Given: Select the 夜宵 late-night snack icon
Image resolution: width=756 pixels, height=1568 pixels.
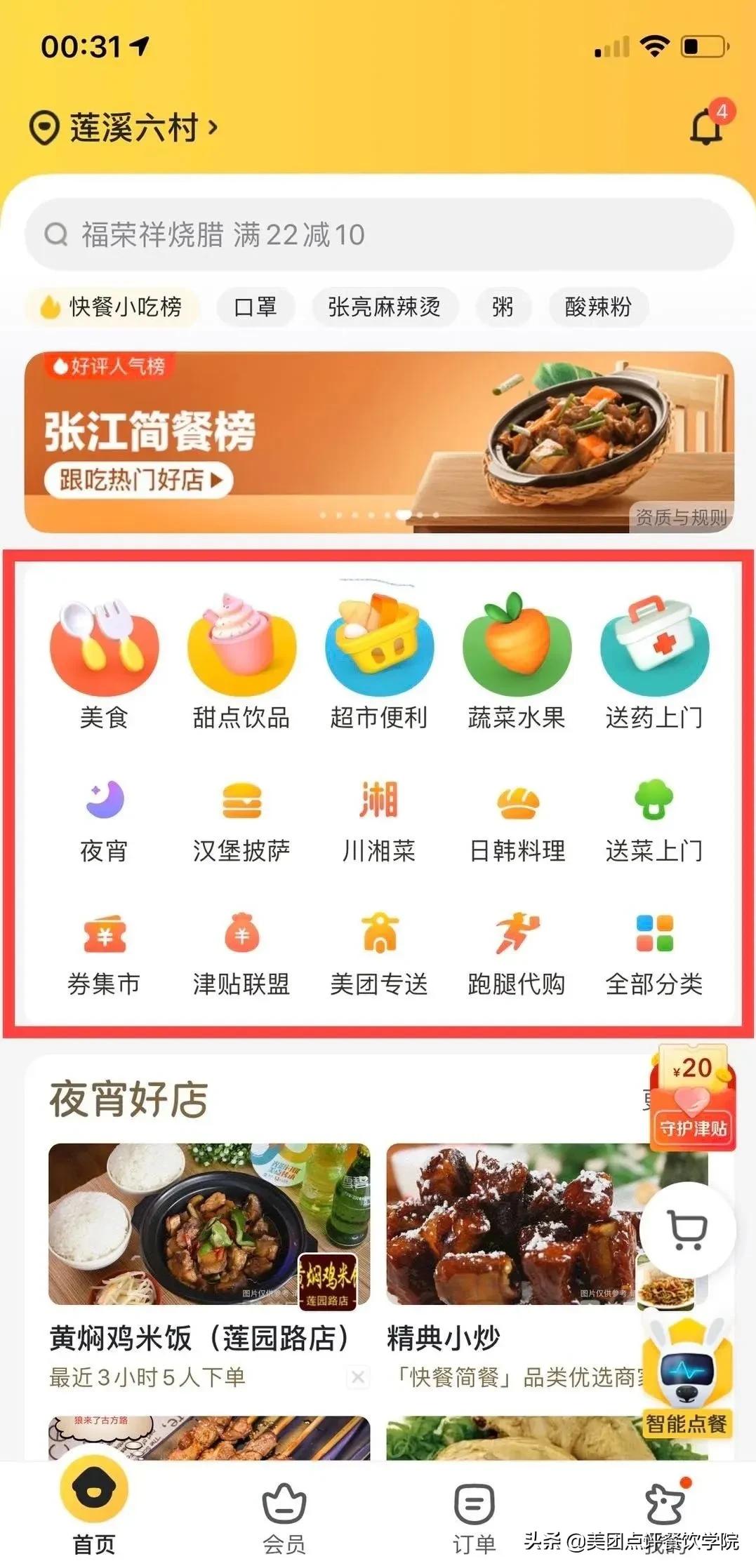Looking at the screenshot, I should pyautogui.click(x=104, y=803).
